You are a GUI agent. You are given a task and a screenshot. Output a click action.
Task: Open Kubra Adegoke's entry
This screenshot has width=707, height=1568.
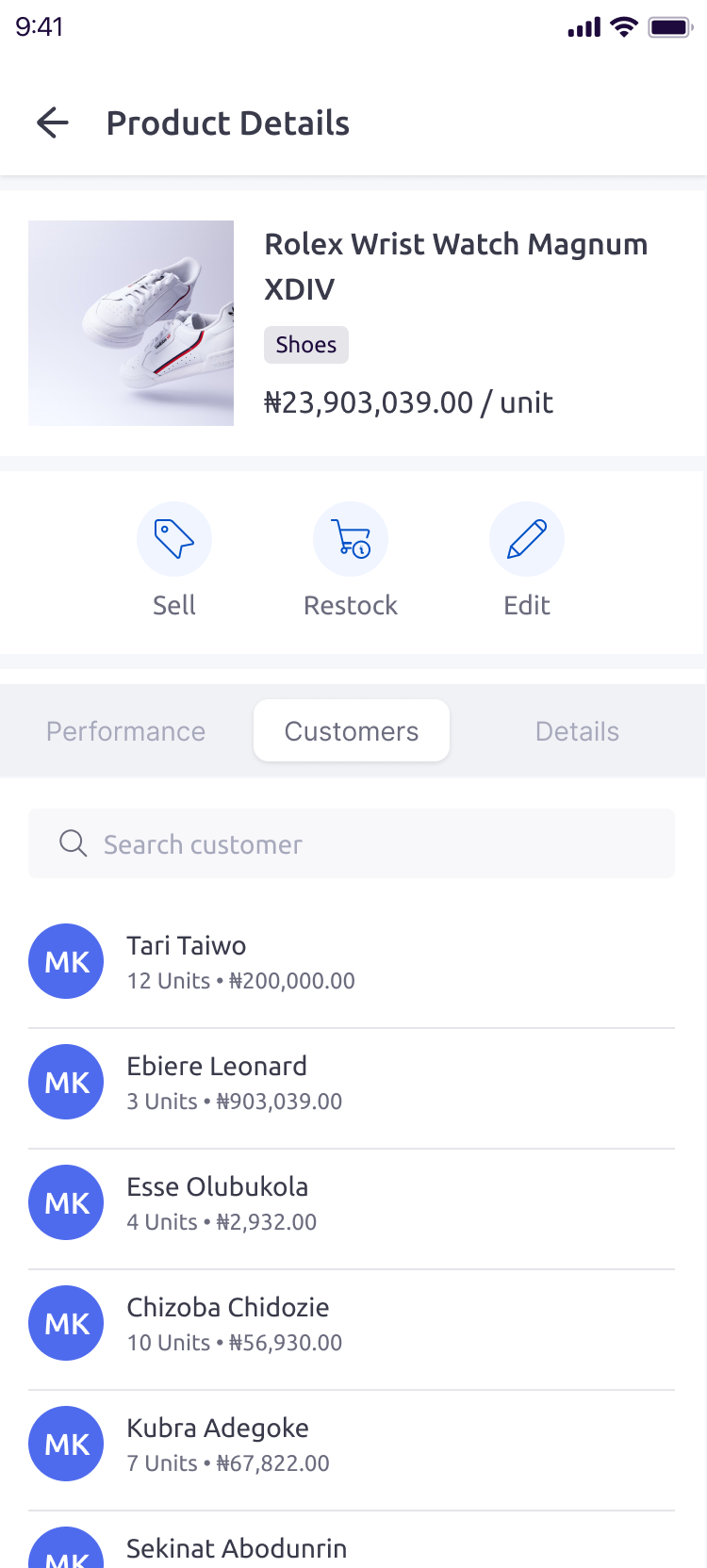352,1445
